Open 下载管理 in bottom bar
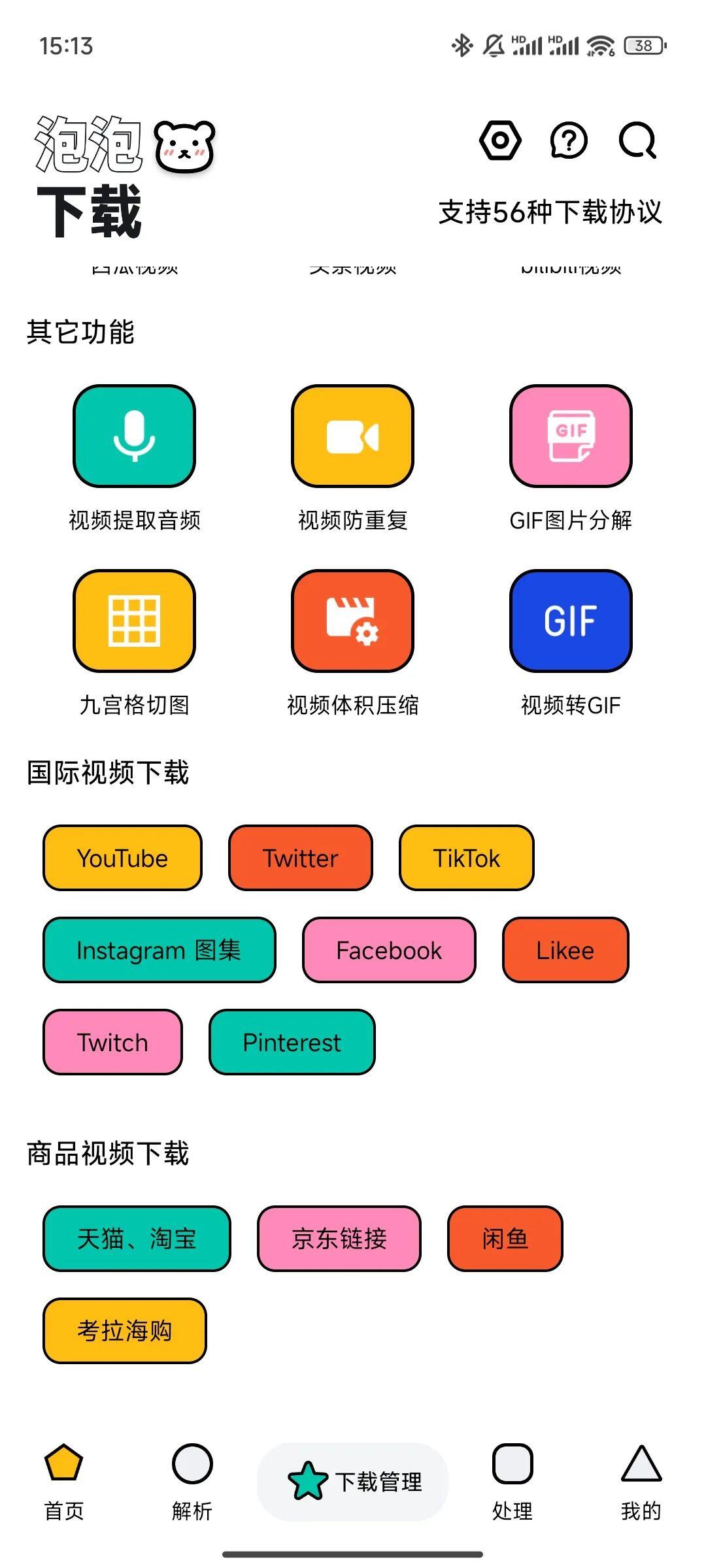Viewport: 706px width, 1568px height. point(353,1482)
